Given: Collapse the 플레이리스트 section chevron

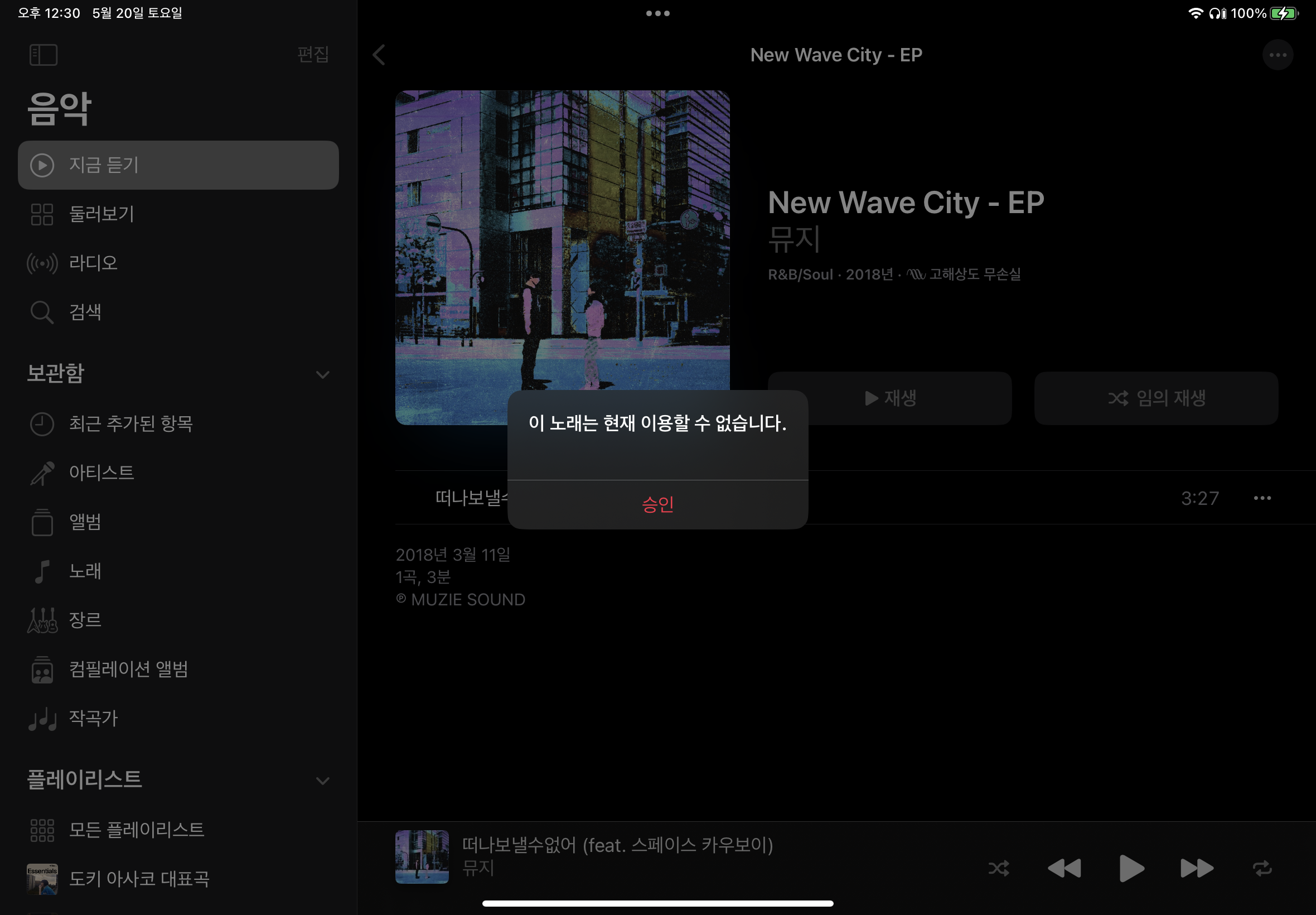Looking at the screenshot, I should click(x=322, y=781).
